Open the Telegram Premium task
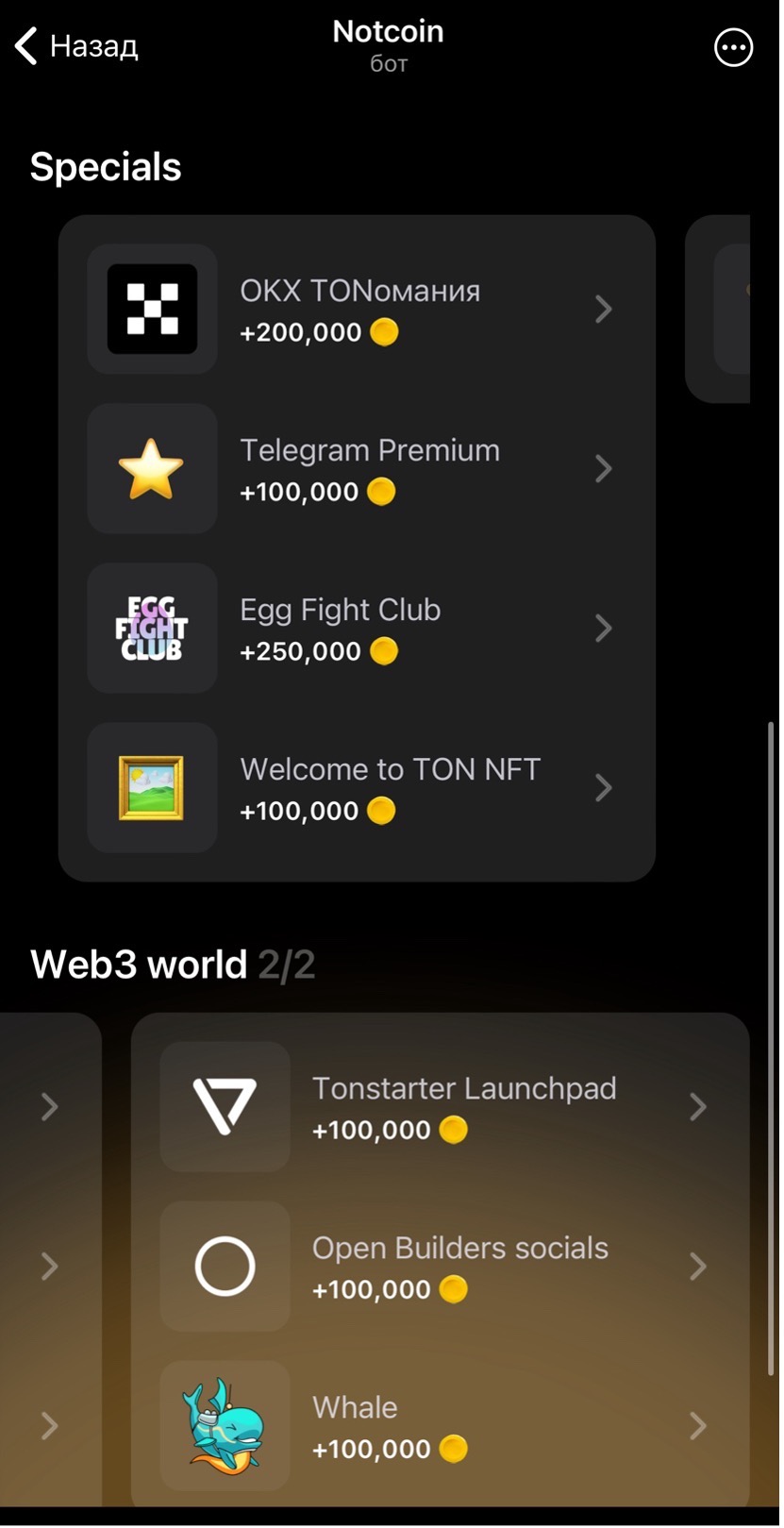 (x=357, y=469)
